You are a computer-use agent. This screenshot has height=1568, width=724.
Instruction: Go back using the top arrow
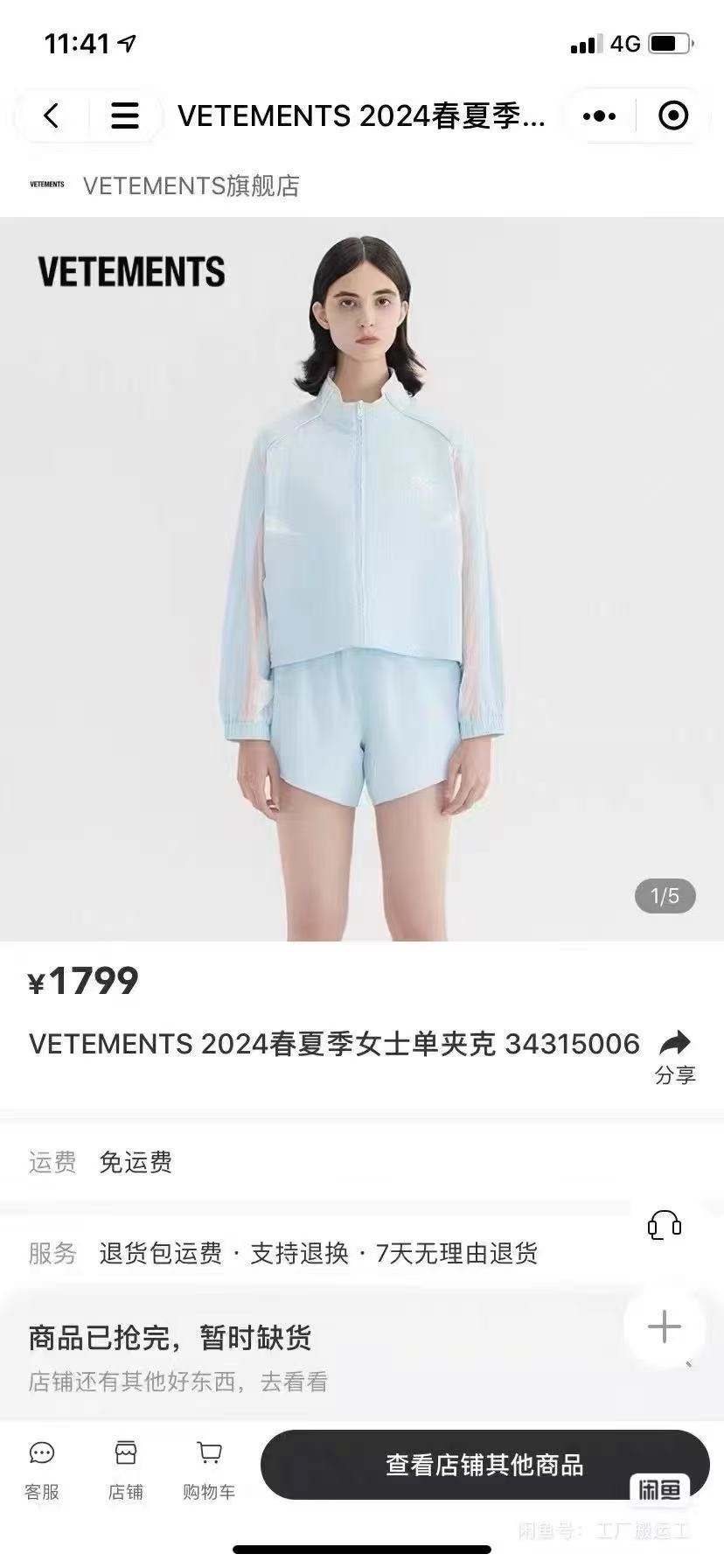(52, 115)
